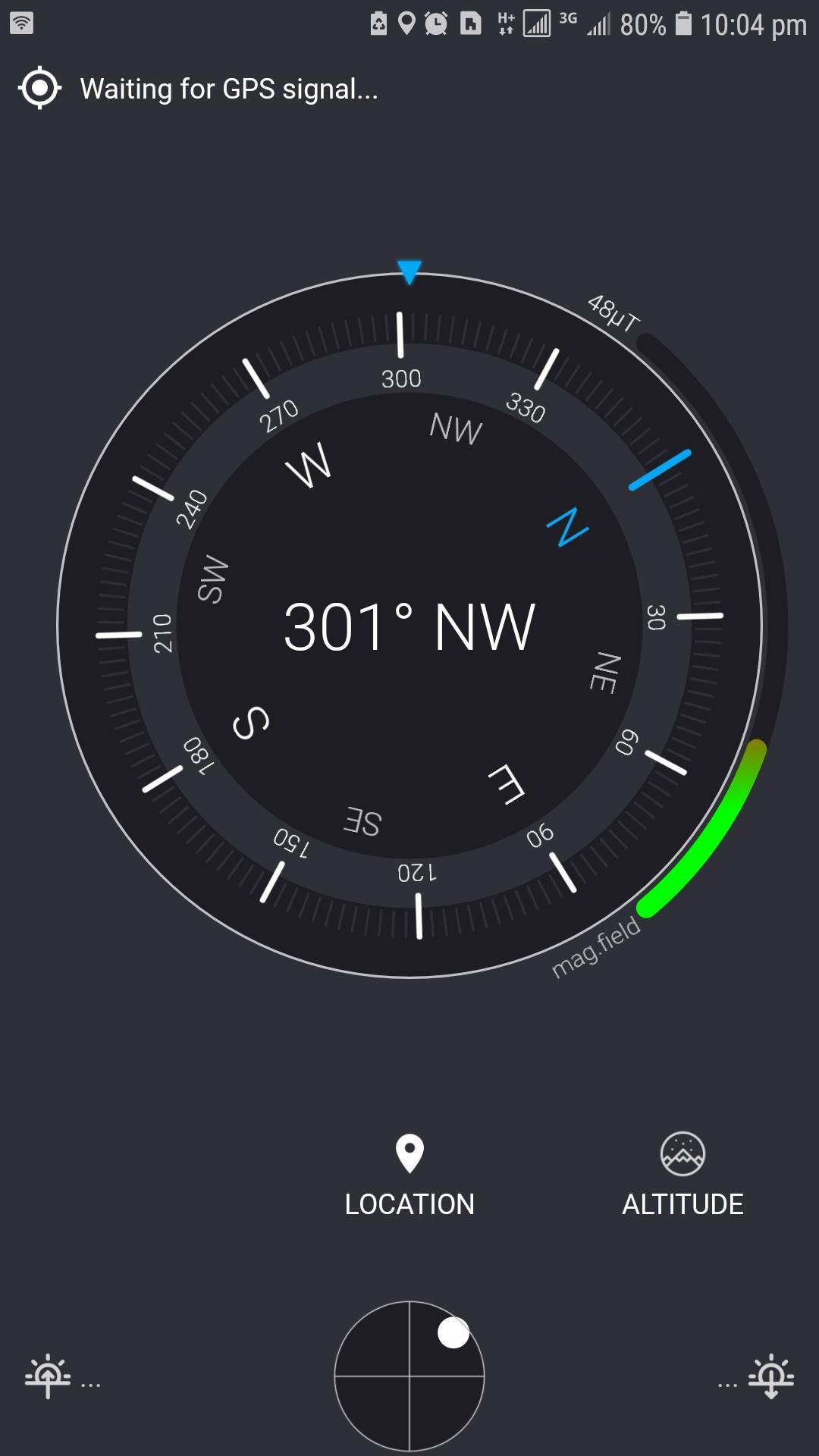Tap the GPS signal status icon
819x1456 pixels.
pyautogui.click(x=39, y=89)
